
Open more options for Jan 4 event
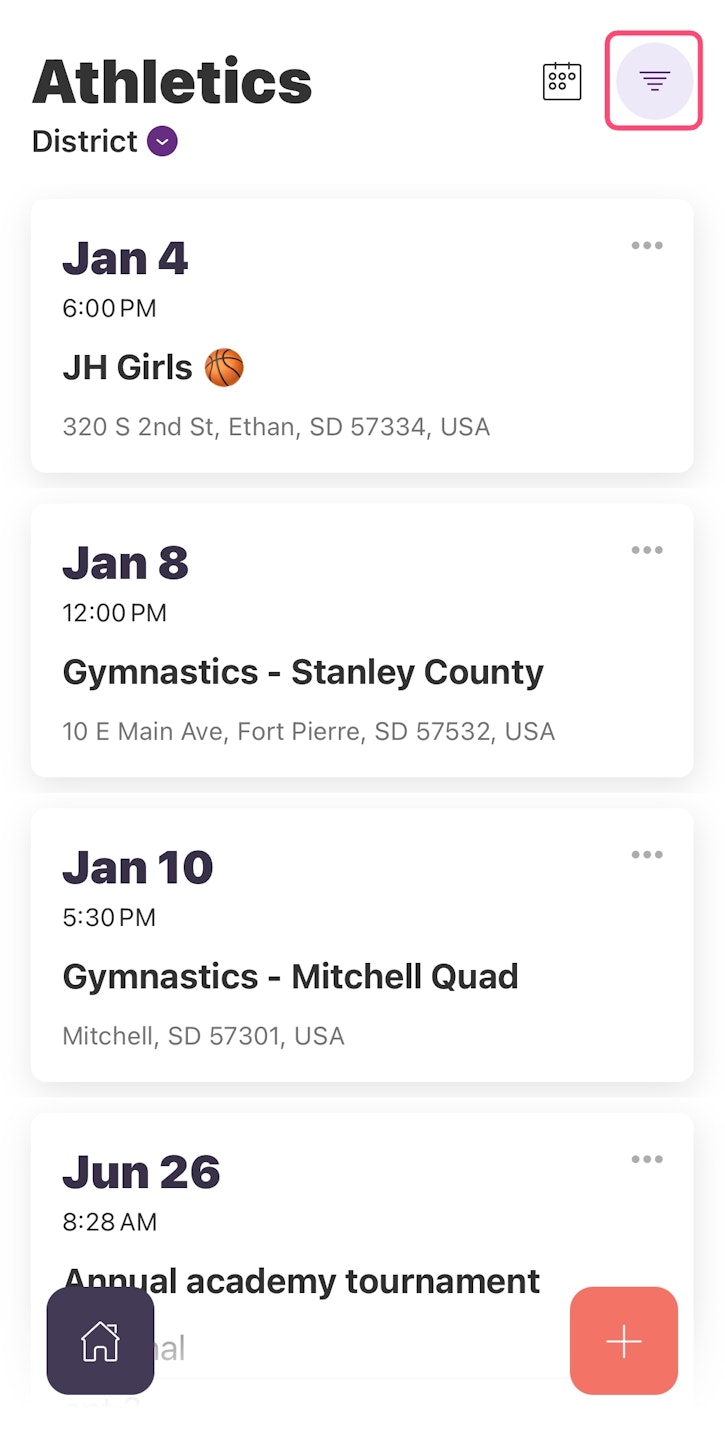[x=647, y=246]
